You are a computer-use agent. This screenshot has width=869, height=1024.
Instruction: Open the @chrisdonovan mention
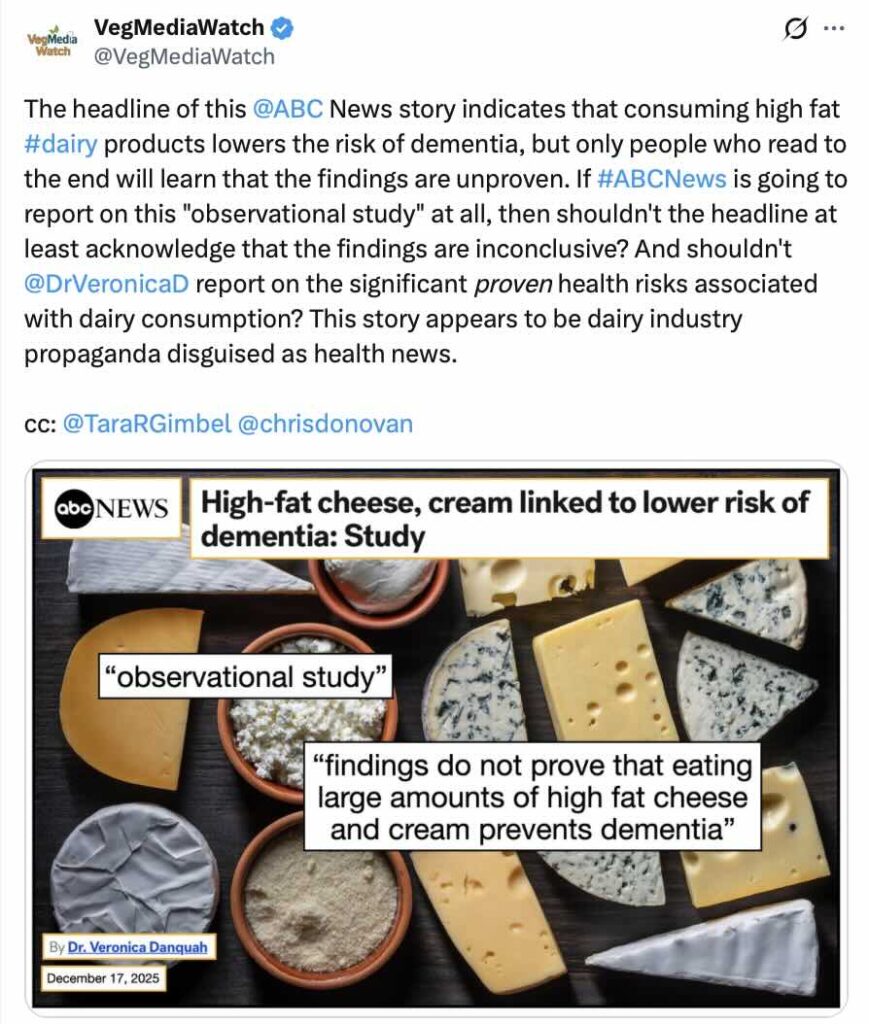pyautogui.click(x=326, y=424)
